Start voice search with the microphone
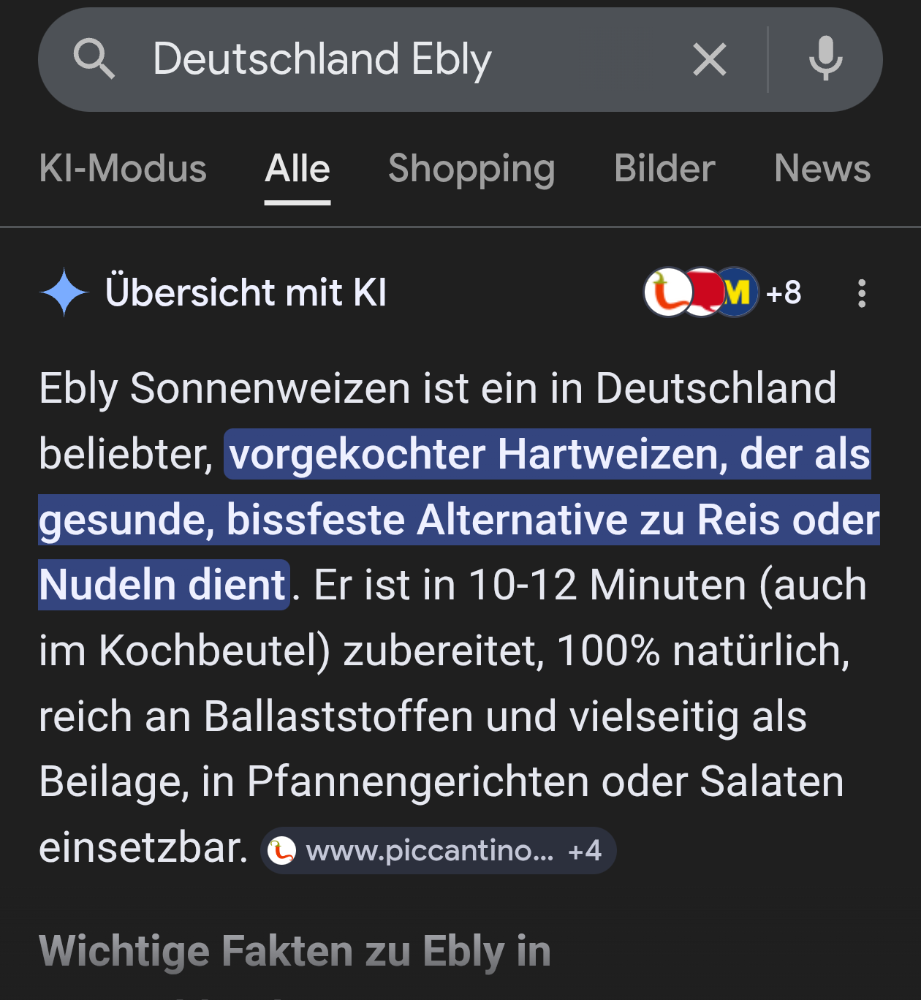This screenshot has height=1000, width=921. [x=825, y=60]
